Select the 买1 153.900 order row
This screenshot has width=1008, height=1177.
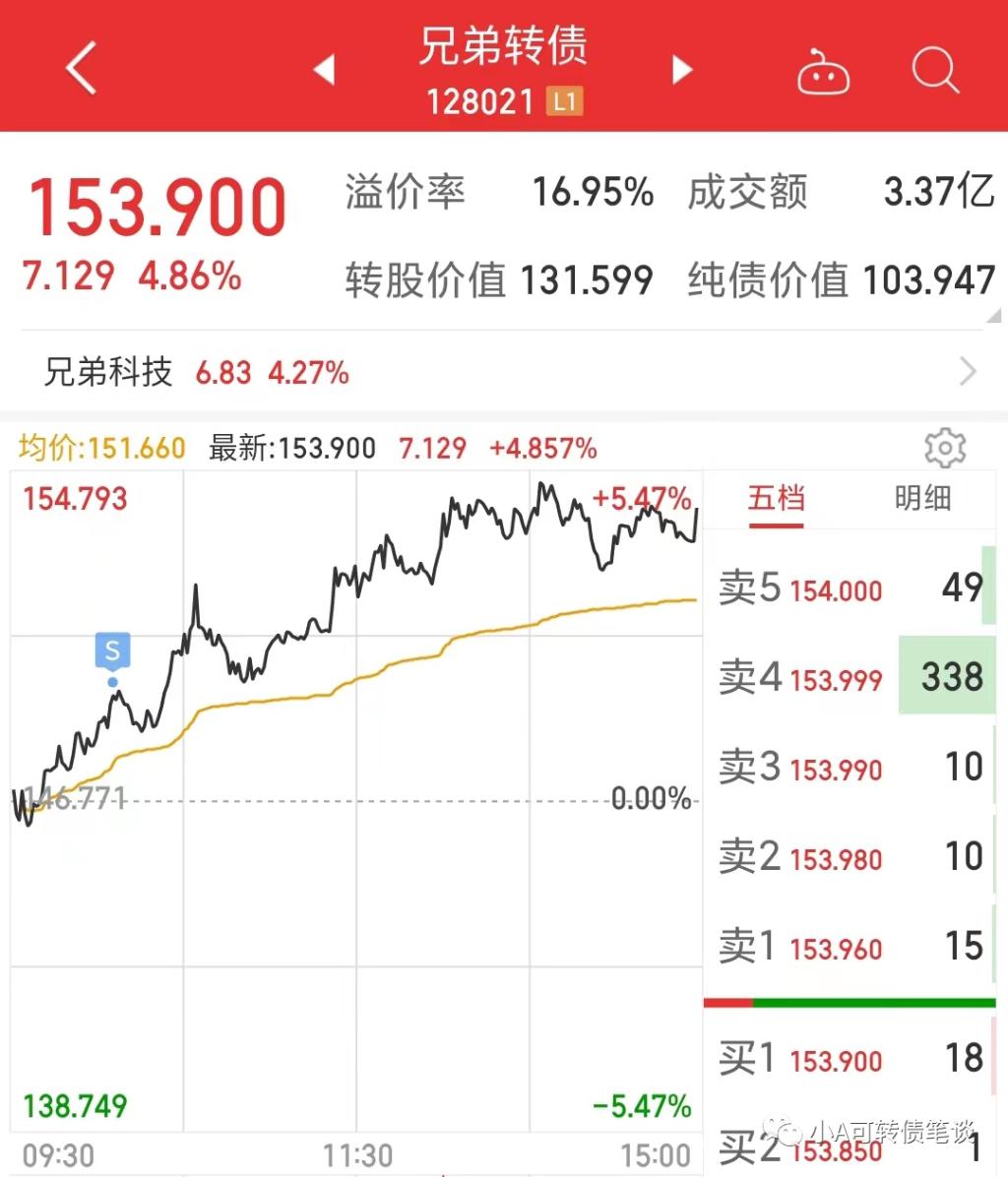coord(850,1059)
